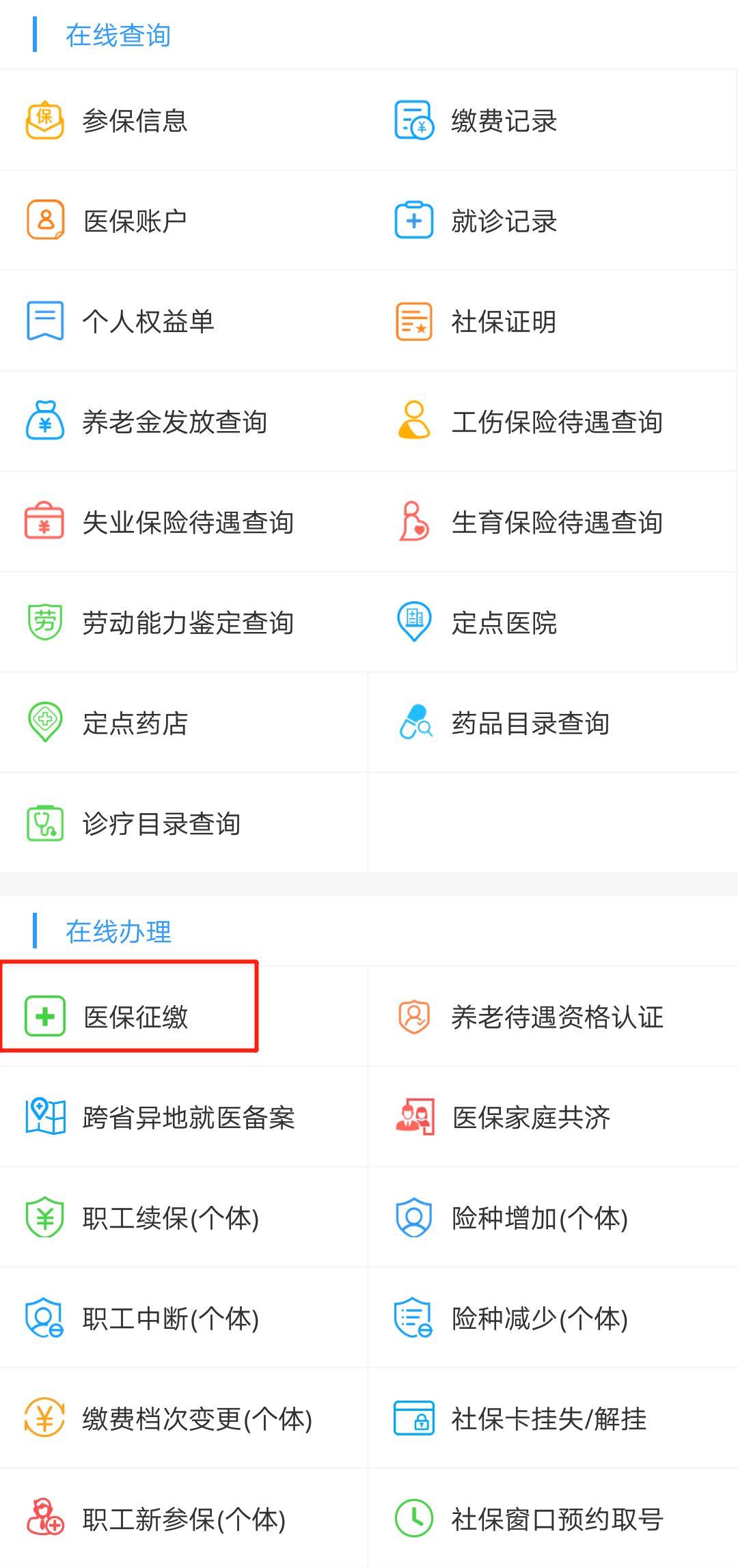This screenshot has width=738, height=1568.
Task: Book 社保窗口预约取号
Action: click(x=556, y=1519)
